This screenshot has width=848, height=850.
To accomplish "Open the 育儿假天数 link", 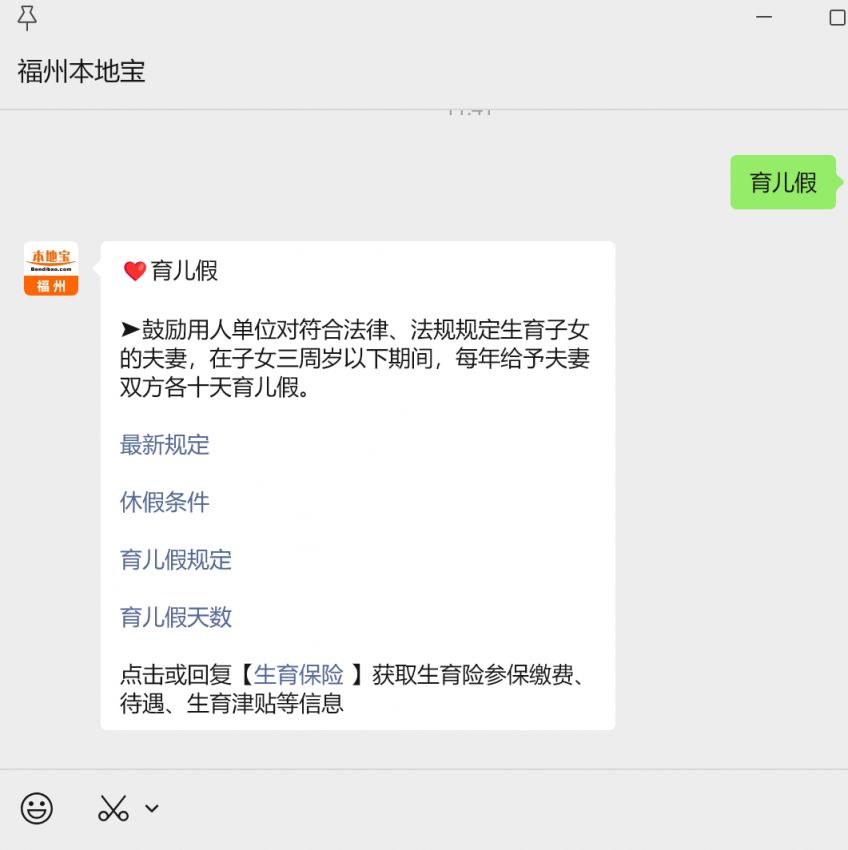I will [176, 617].
